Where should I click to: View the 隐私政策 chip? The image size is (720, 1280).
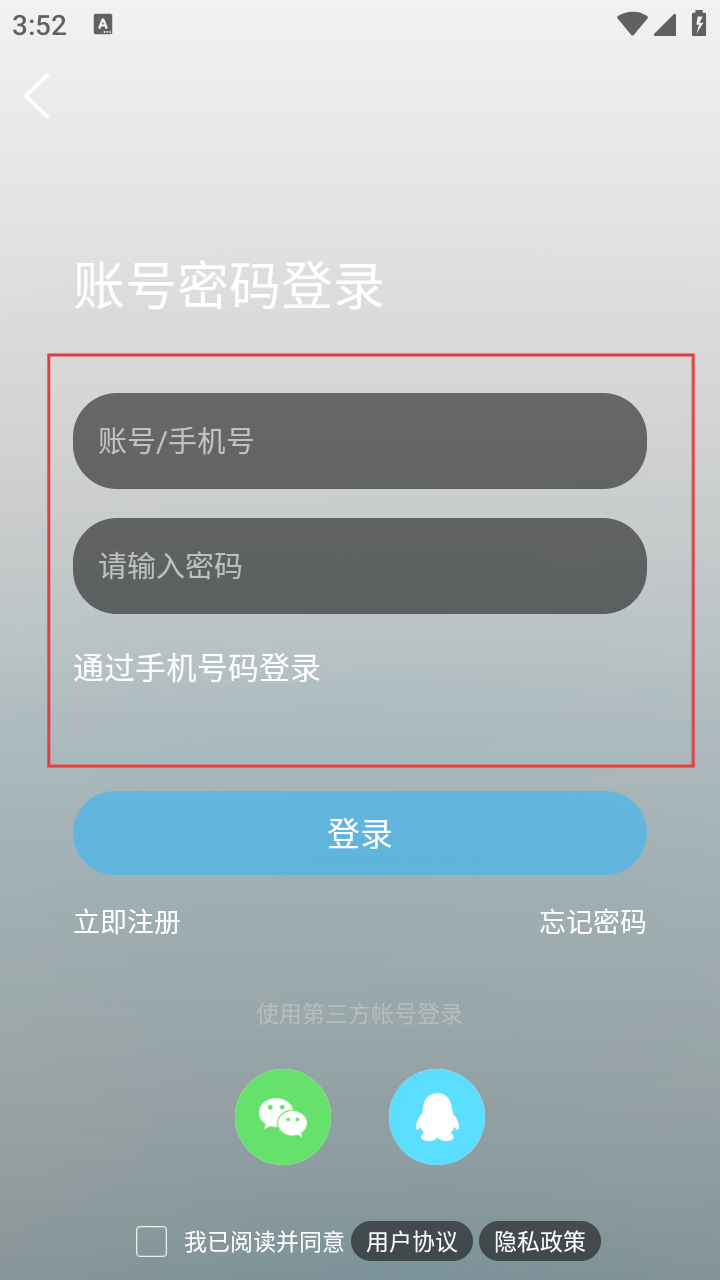pyautogui.click(x=540, y=1241)
